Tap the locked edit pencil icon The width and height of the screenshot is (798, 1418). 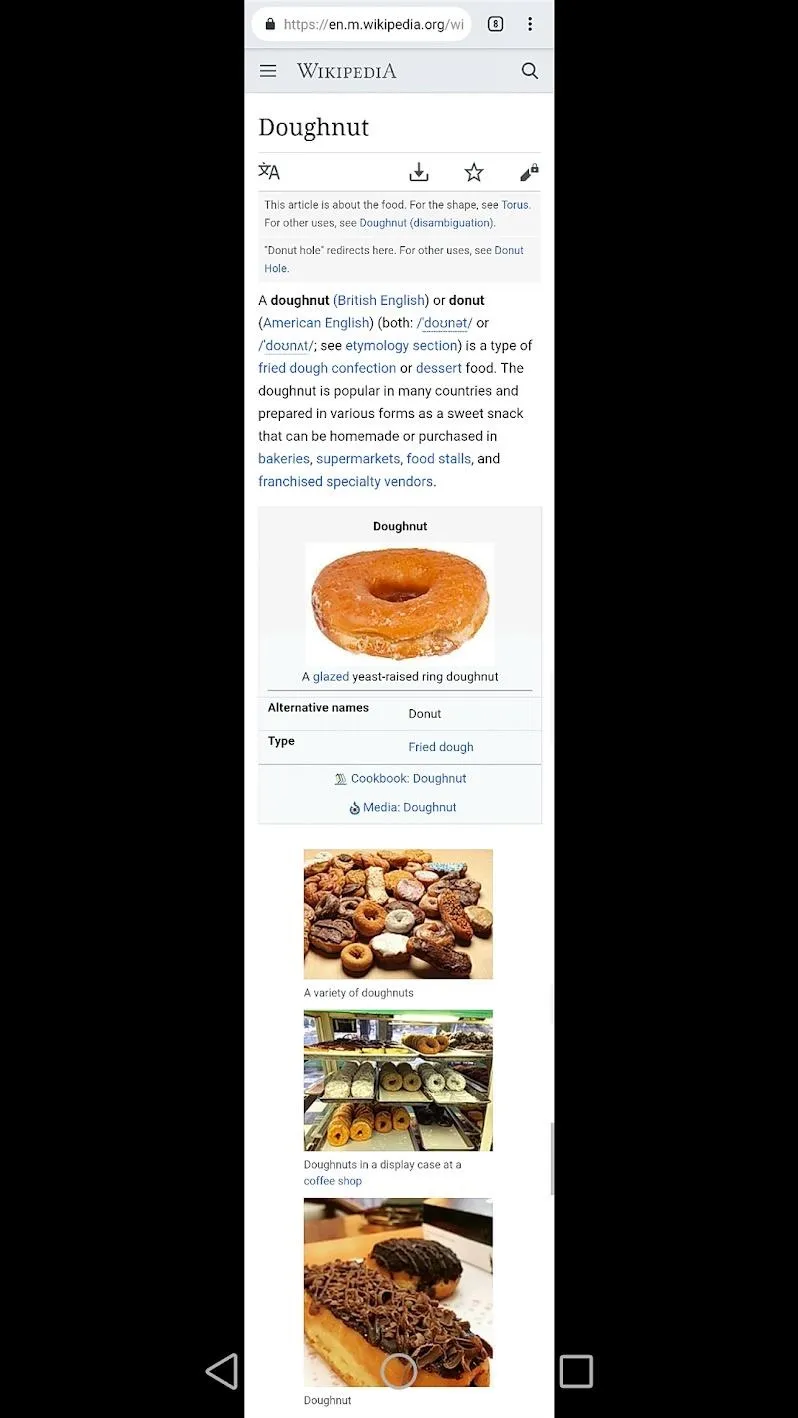529,172
